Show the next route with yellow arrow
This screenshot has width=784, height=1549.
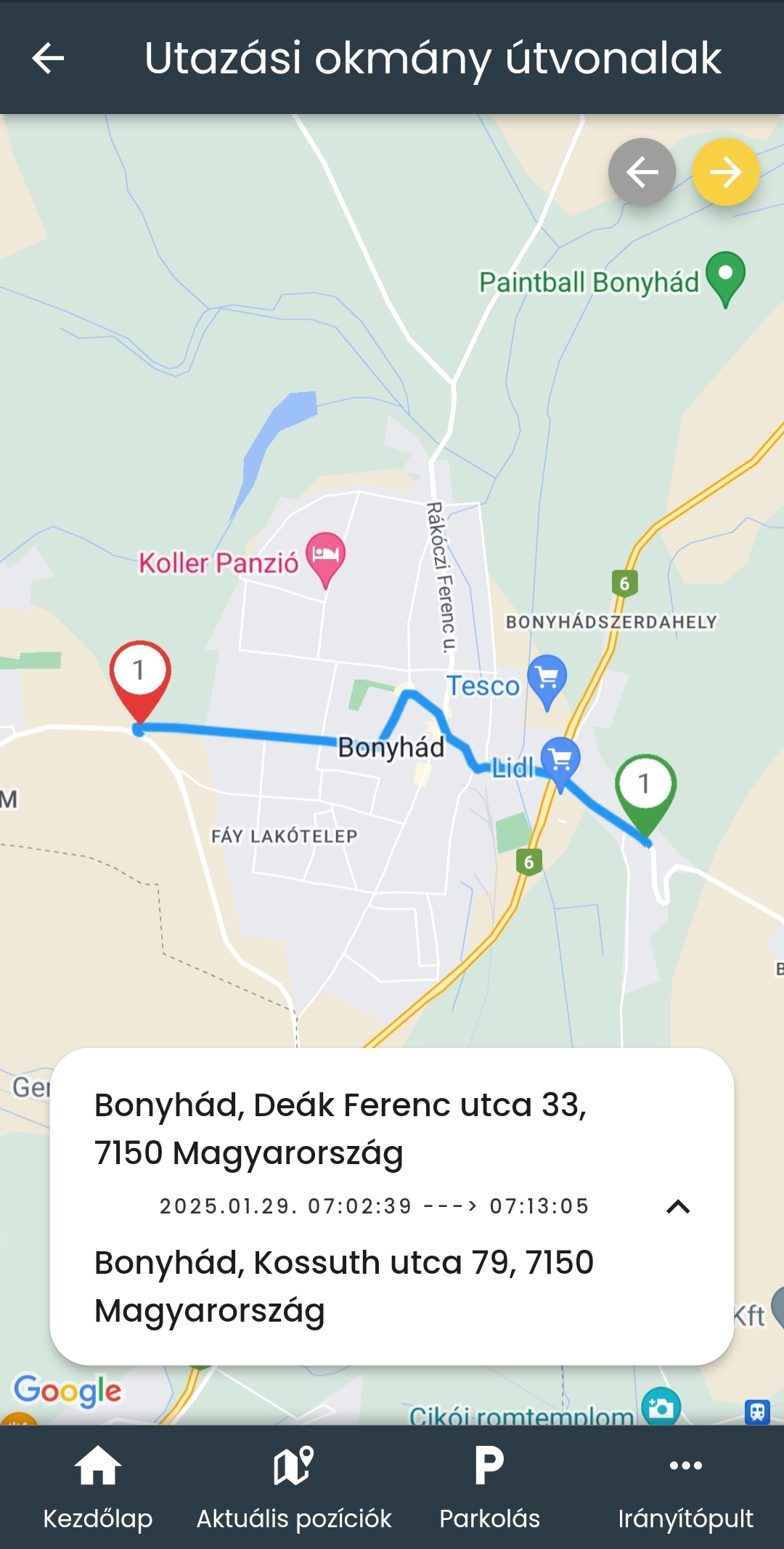[x=725, y=172]
